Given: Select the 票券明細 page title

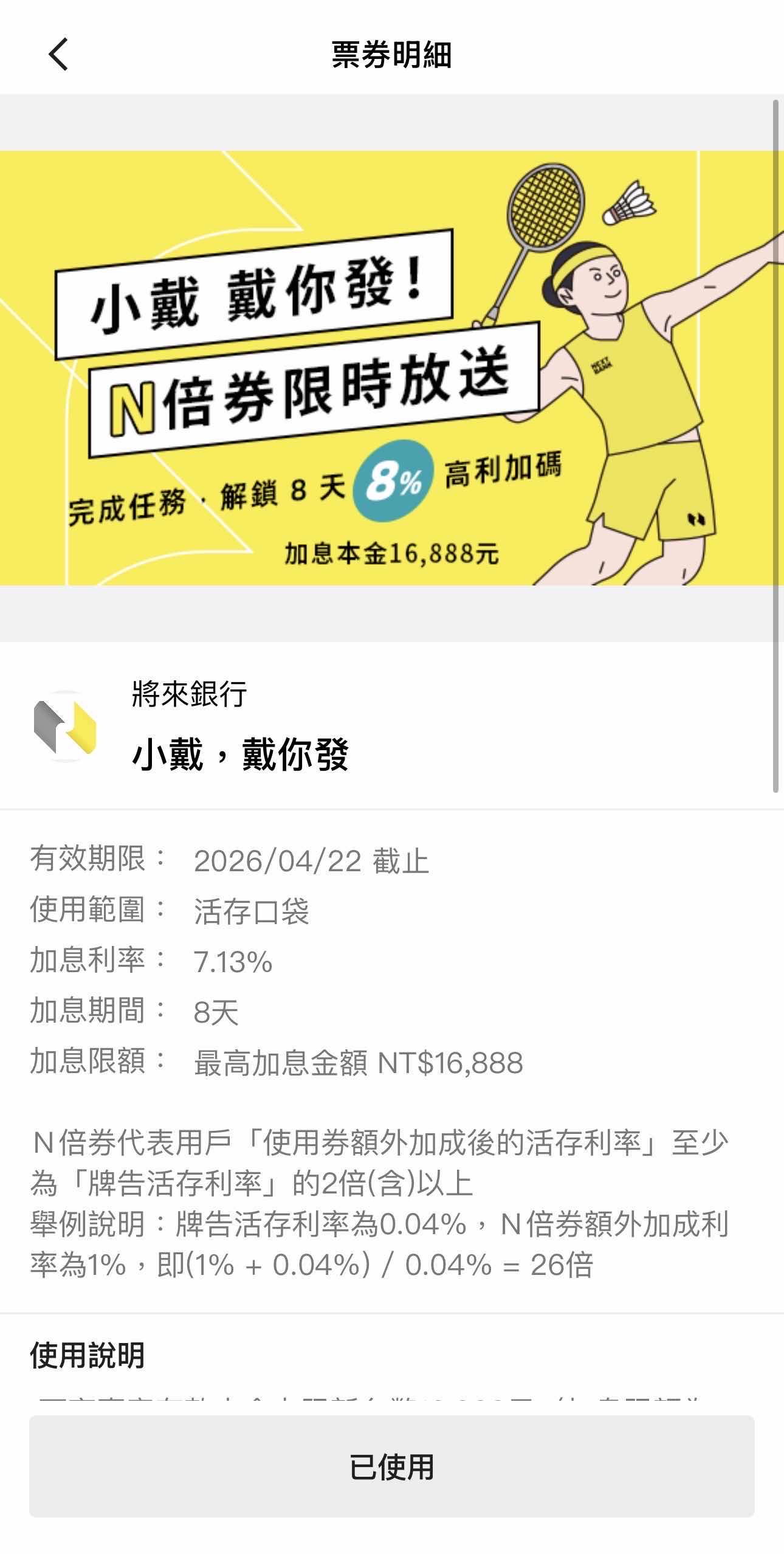Looking at the screenshot, I should click(392, 54).
